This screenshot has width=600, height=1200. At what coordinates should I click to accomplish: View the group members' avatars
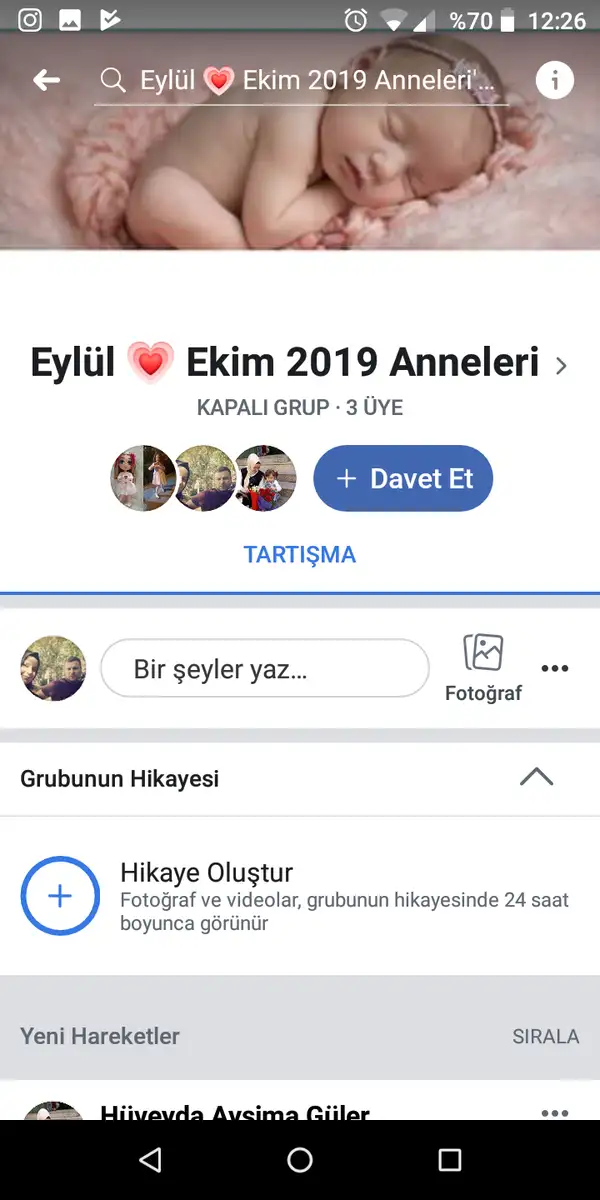click(x=203, y=479)
